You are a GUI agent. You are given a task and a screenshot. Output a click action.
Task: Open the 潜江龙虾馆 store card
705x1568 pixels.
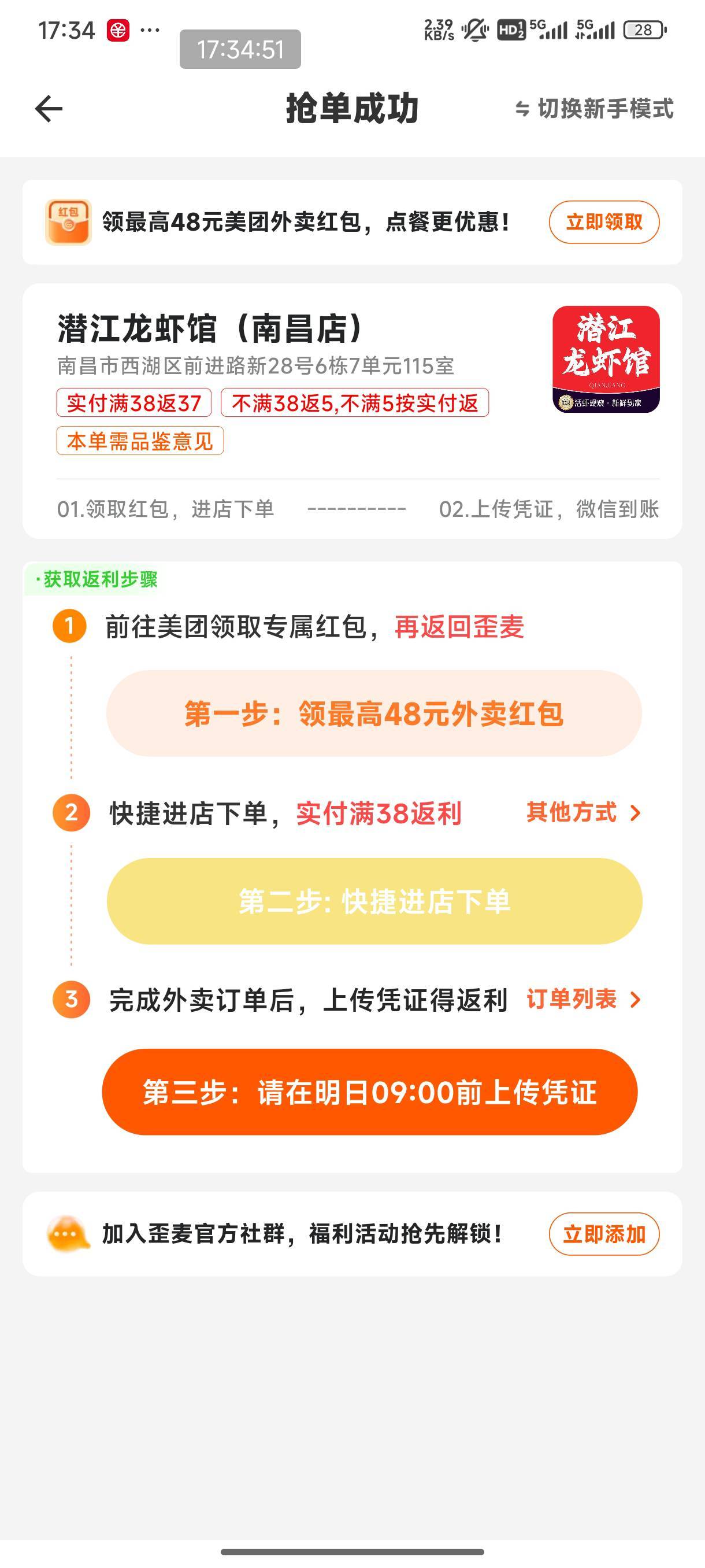(352, 411)
